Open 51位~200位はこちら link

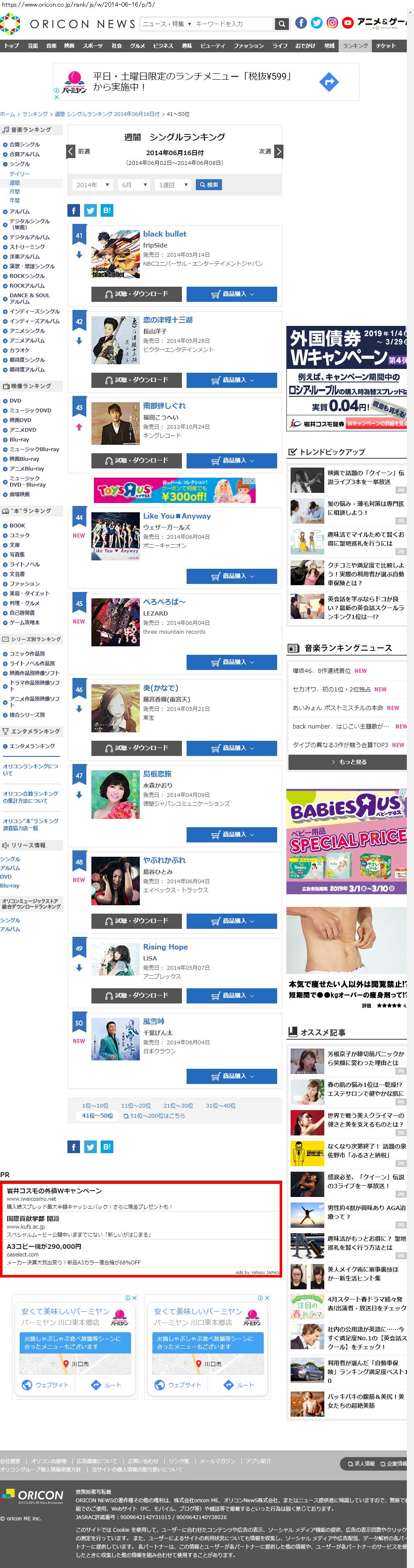click(x=154, y=1116)
